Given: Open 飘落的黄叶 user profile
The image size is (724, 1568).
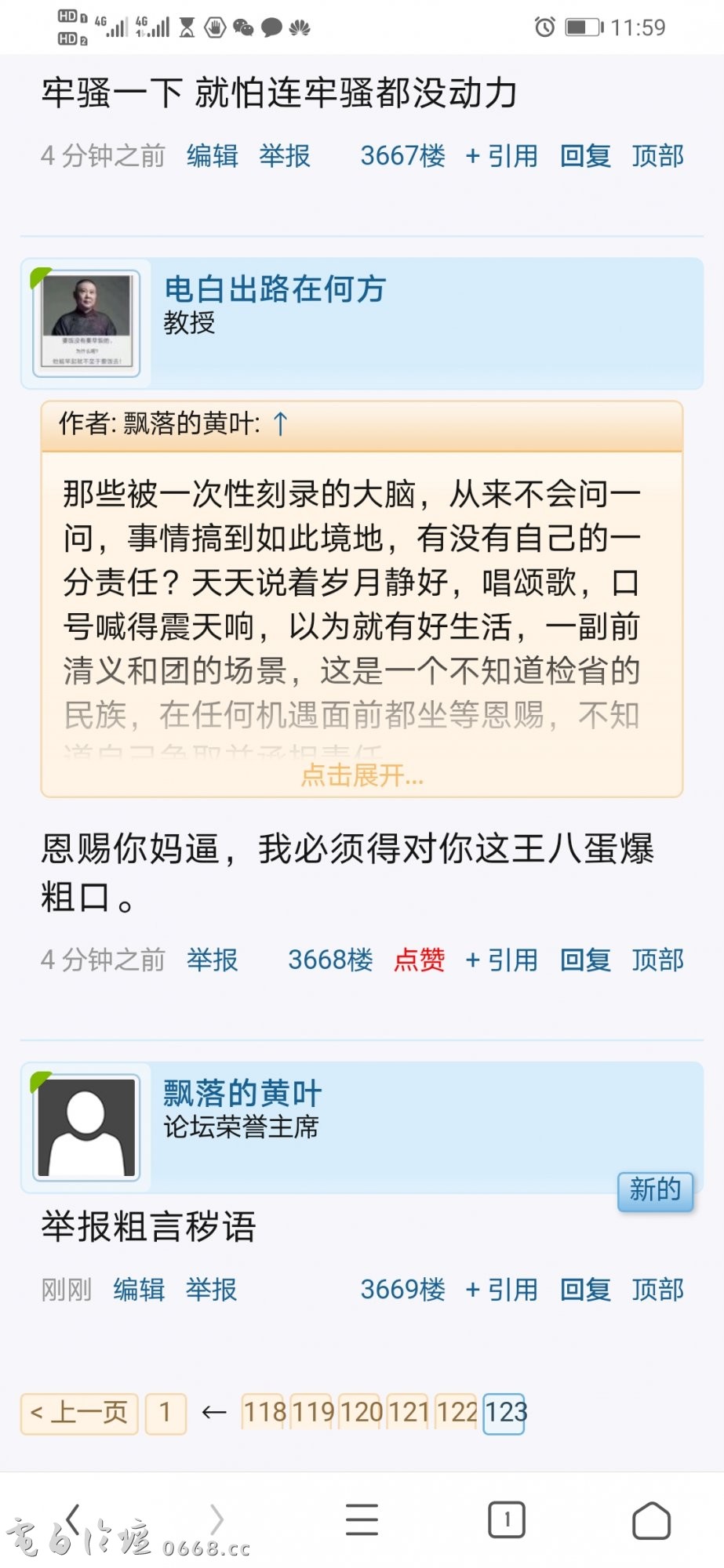Looking at the screenshot, I should pos(242,1093).
